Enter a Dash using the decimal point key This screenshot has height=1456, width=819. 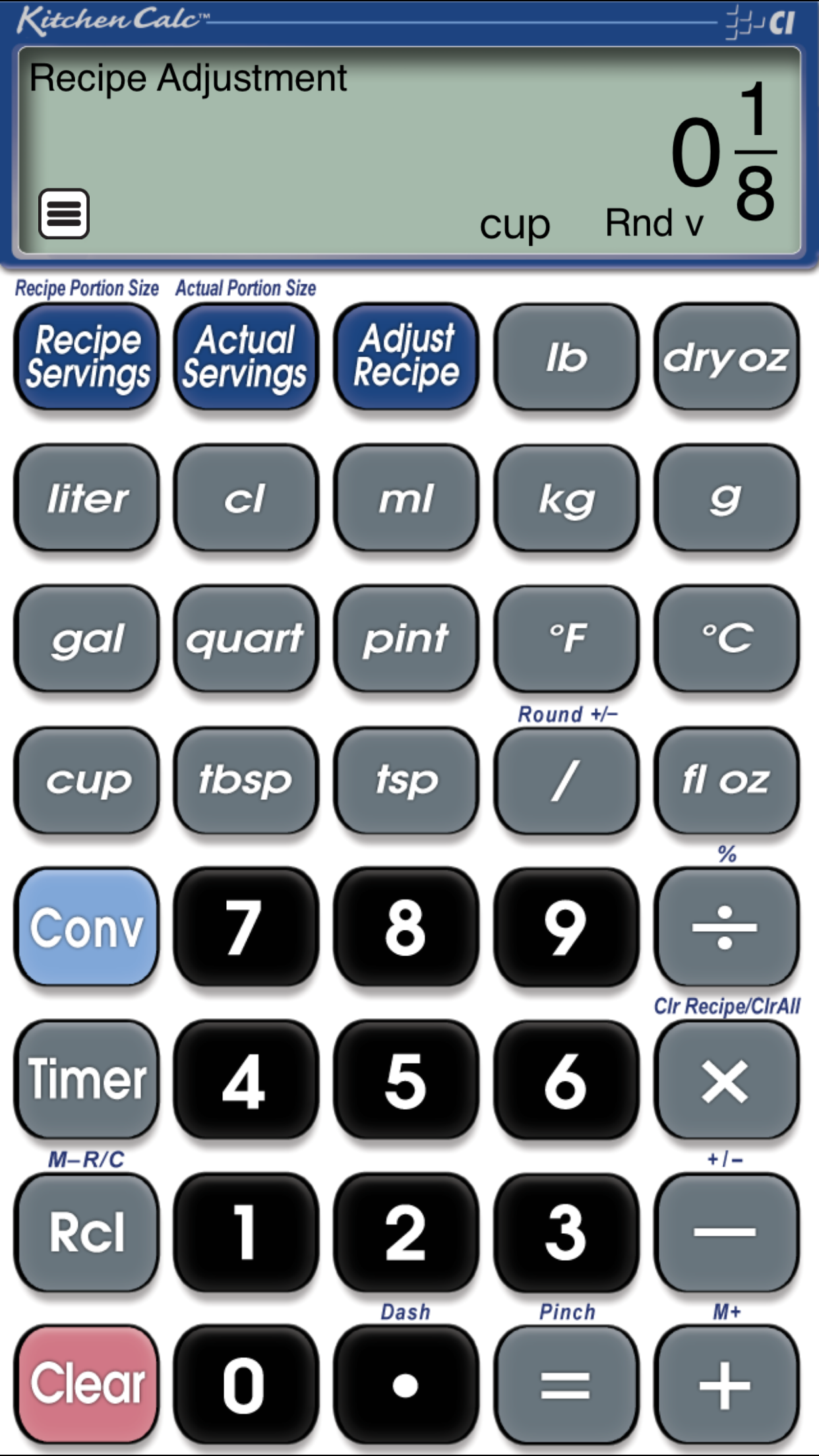pos(407,1385)
